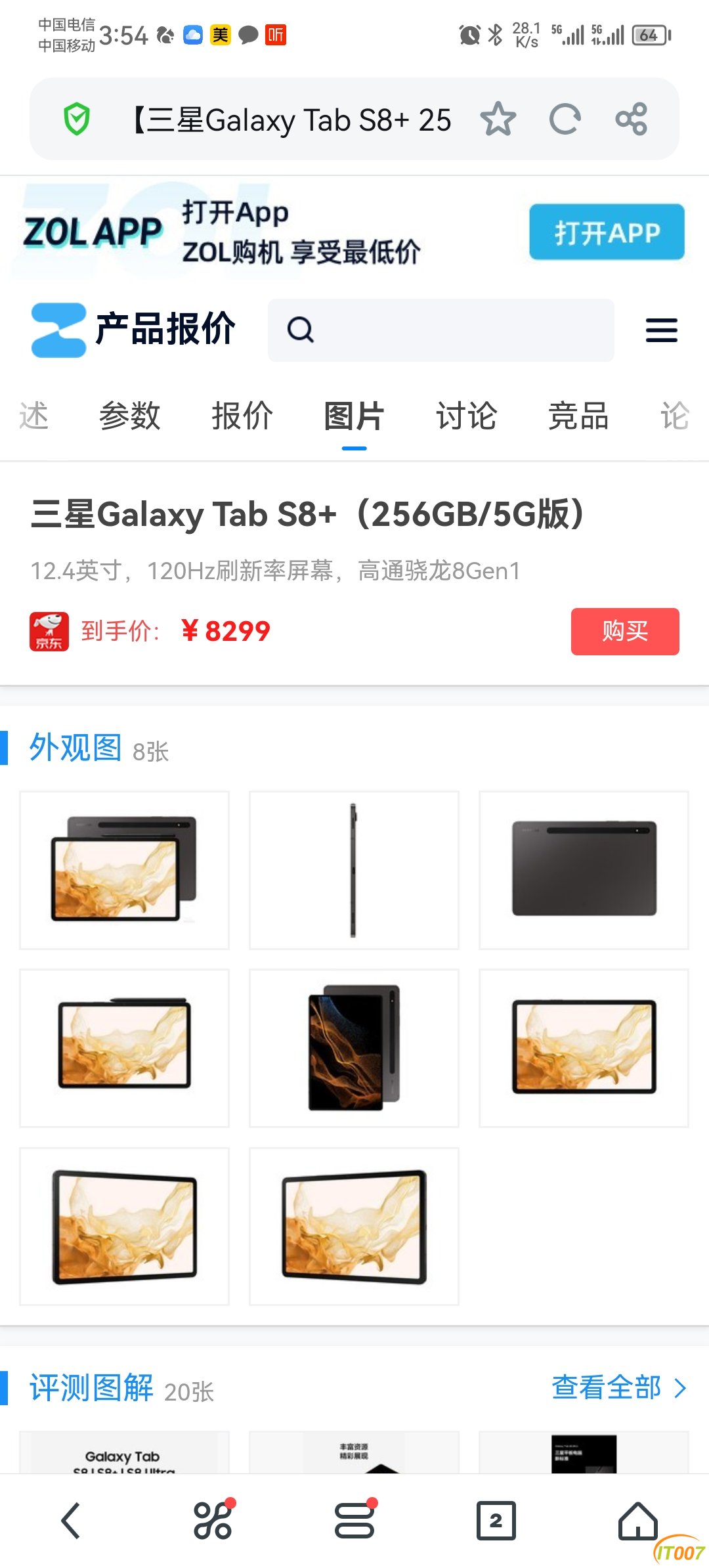Reload the page with the refresh icon
The image size is (709, 1568).
click(x=565, y=120)
